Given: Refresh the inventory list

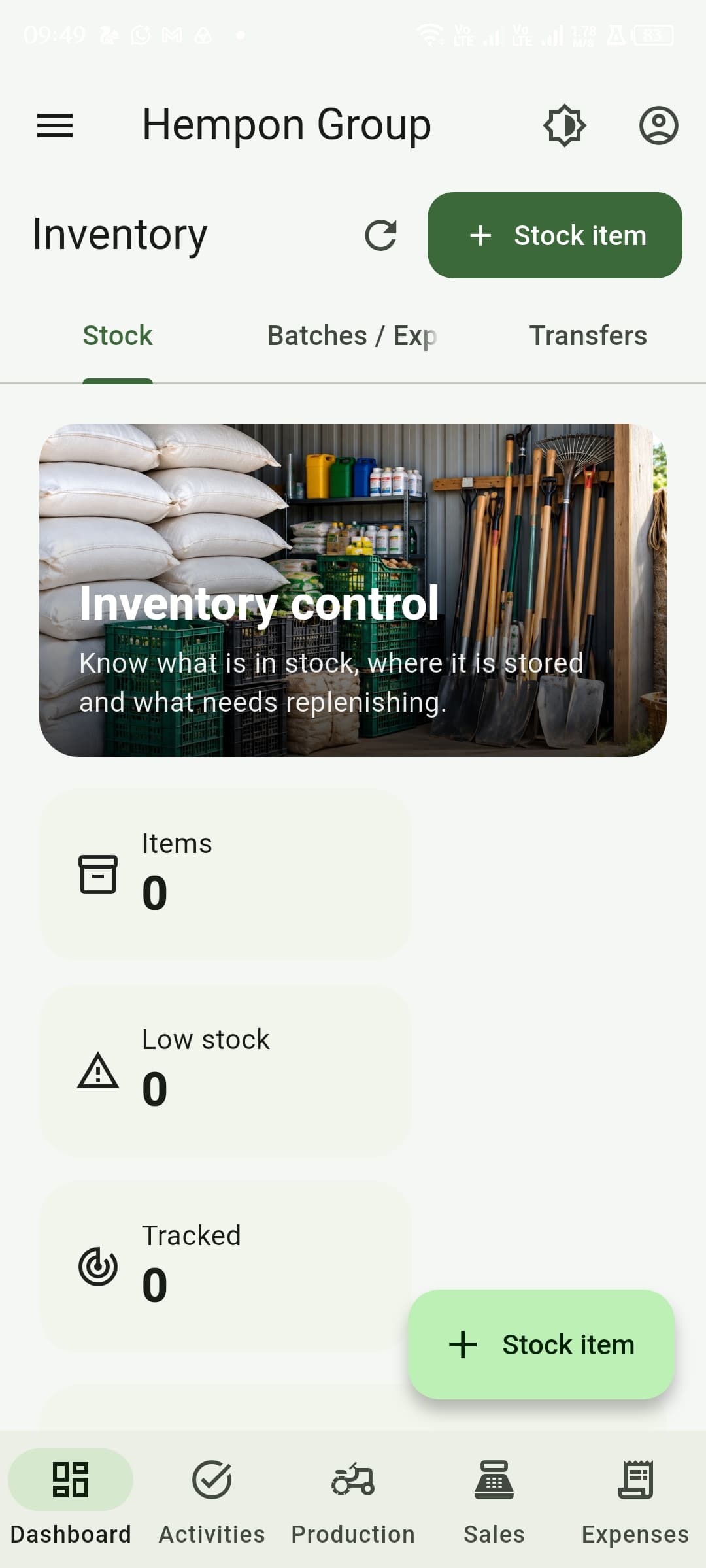Looking at the screenshot, I should (x=381, y=235).
